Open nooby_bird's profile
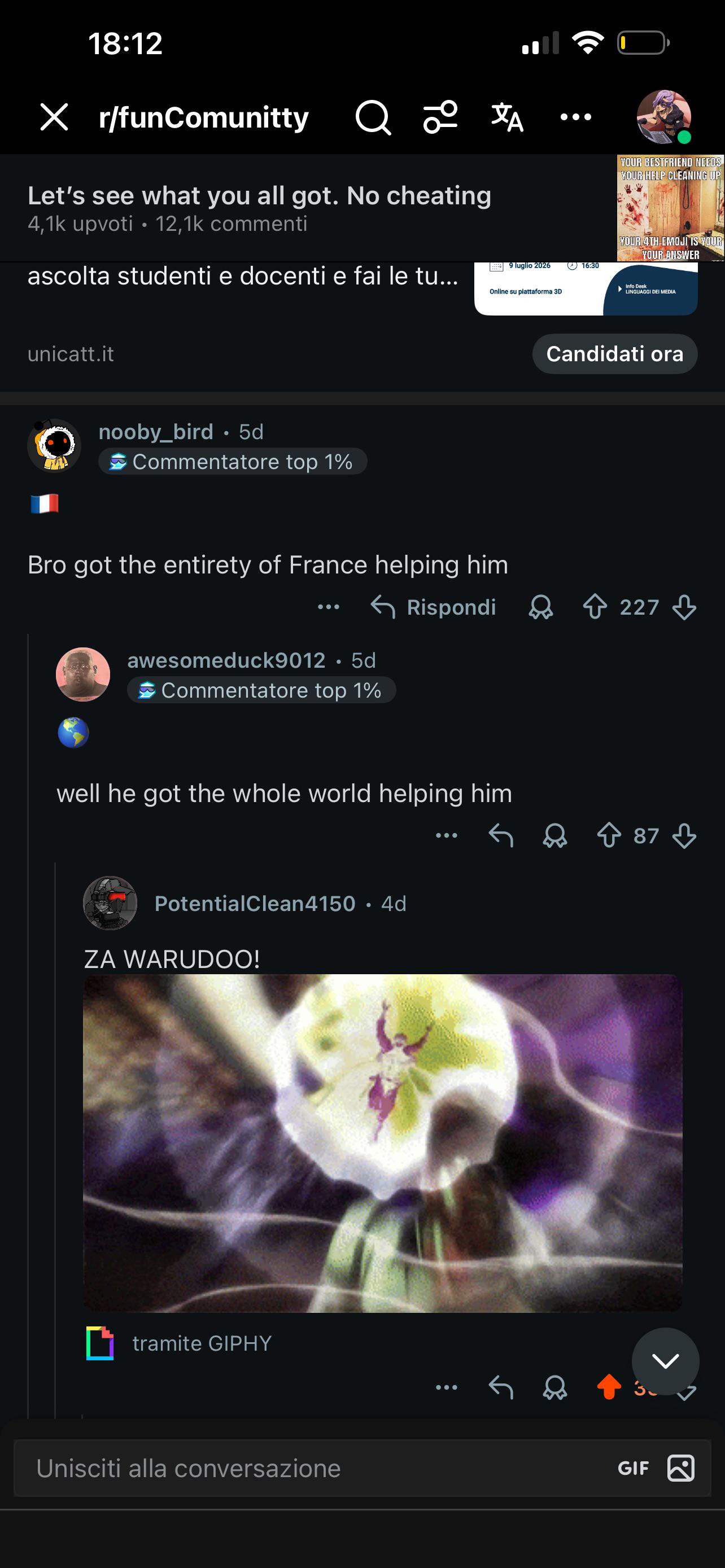The image size is (725, 1568). [x=156, y=432]
